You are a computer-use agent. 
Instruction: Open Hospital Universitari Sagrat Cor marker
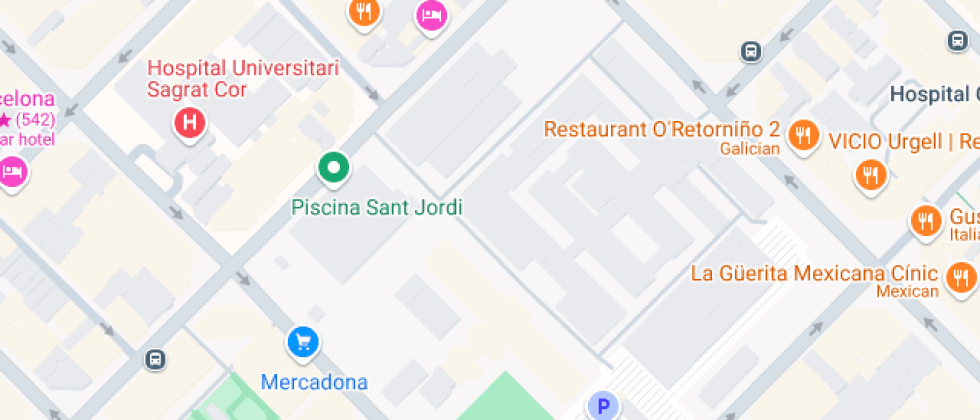[x=189, y=124]
